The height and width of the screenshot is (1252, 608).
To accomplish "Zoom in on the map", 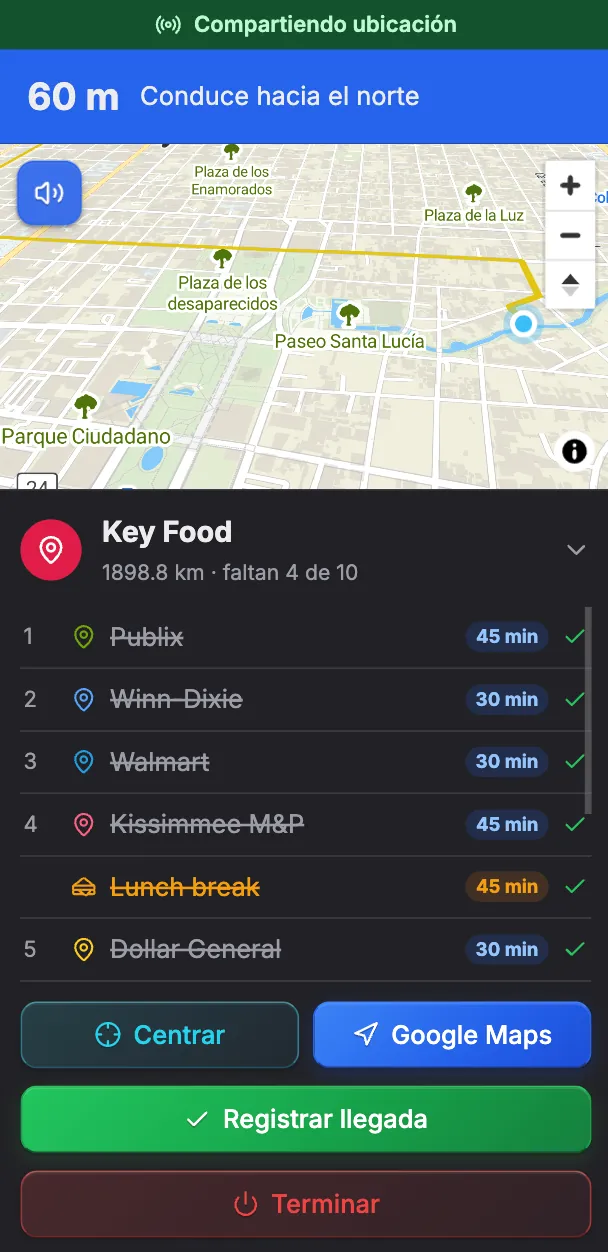I will click(x=570, y=186).
